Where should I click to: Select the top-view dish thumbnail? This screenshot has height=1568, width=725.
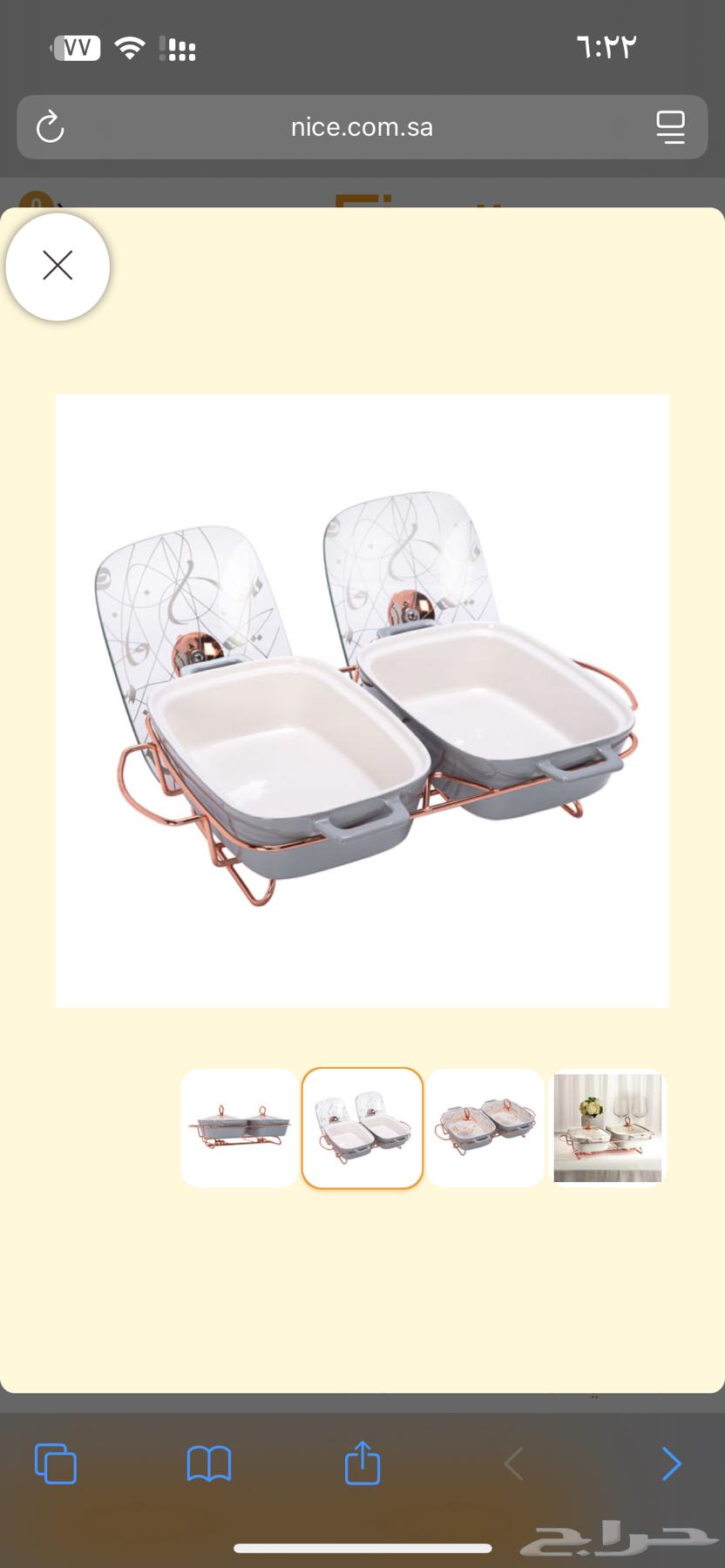coord(485,1128)
